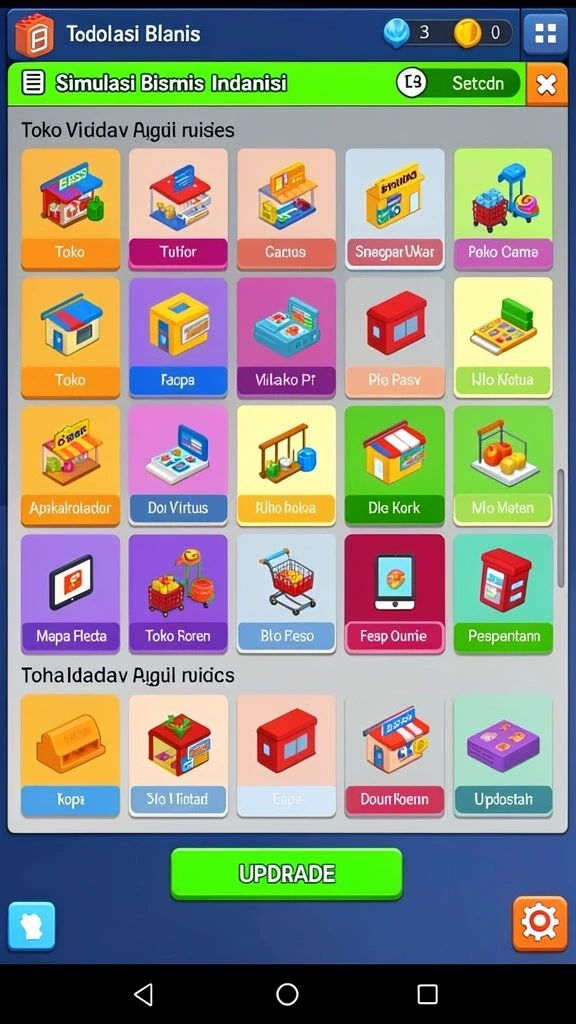Image resolution: width=576 pixels, height=1024 pixels.
Task: Open the list icon in green banner
Action: 33,83
